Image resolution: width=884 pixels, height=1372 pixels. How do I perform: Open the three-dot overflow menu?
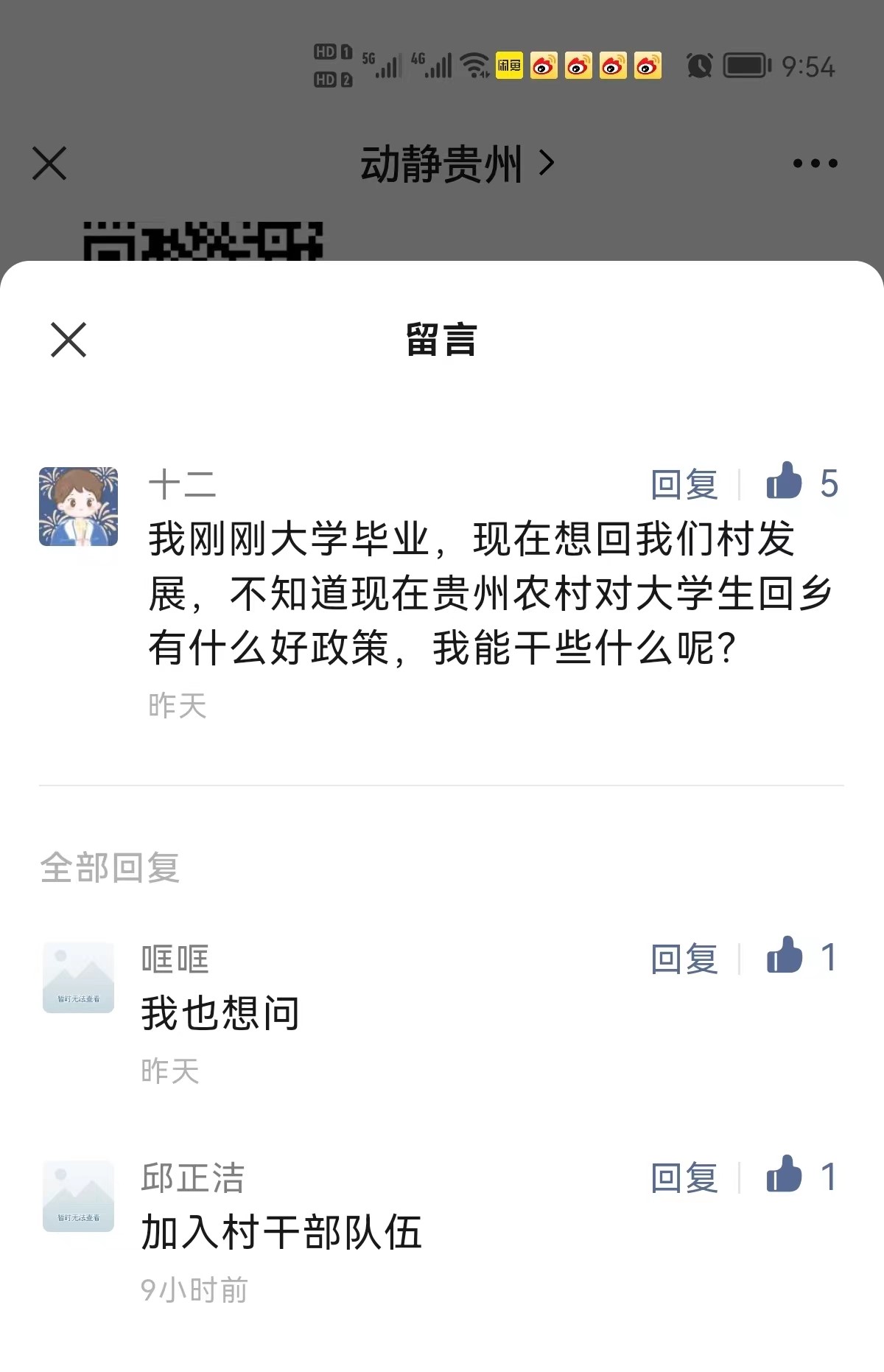tap(815, 163)
